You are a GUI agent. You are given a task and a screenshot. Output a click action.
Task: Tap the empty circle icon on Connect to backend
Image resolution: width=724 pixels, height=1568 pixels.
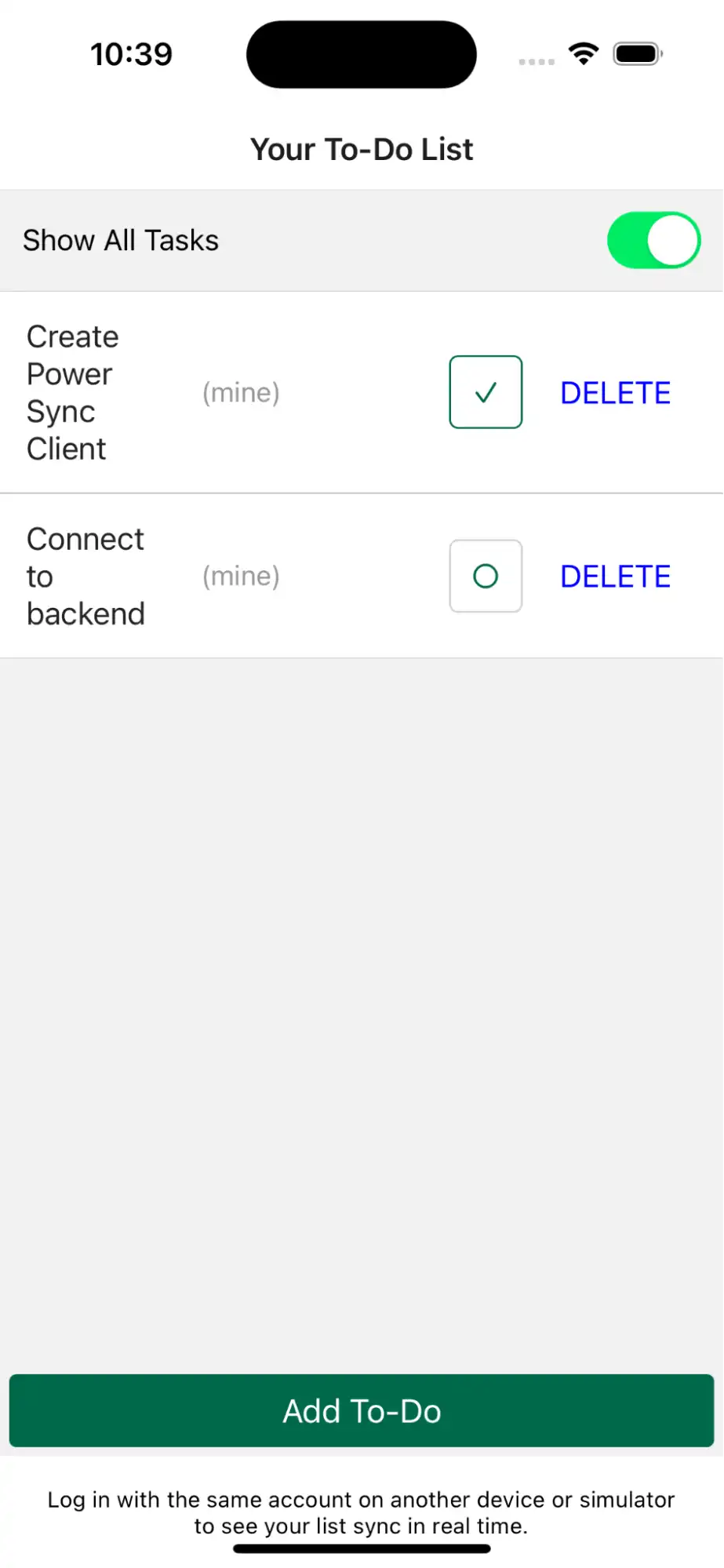click(x=486, y=576)
